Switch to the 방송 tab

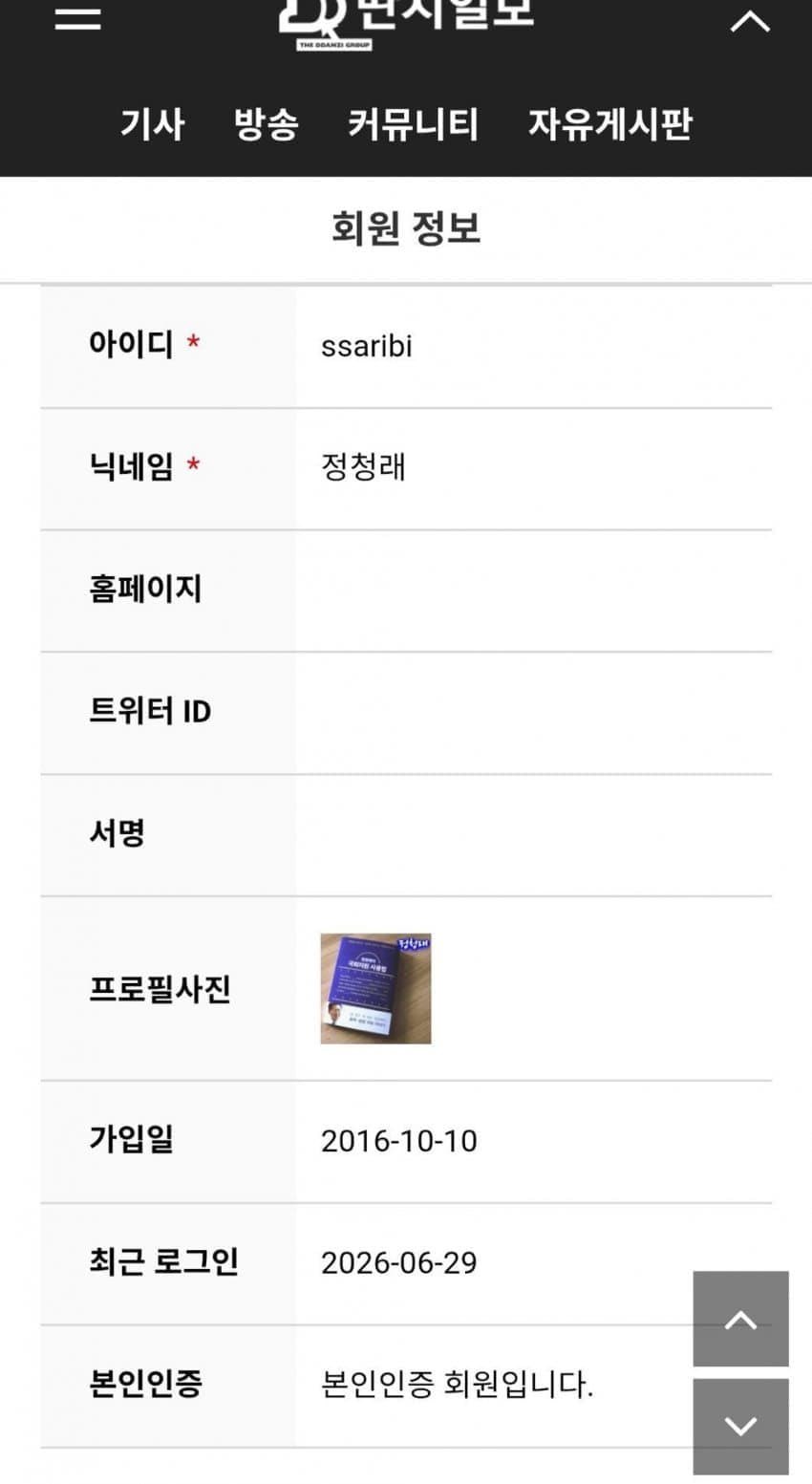[266, 124]
